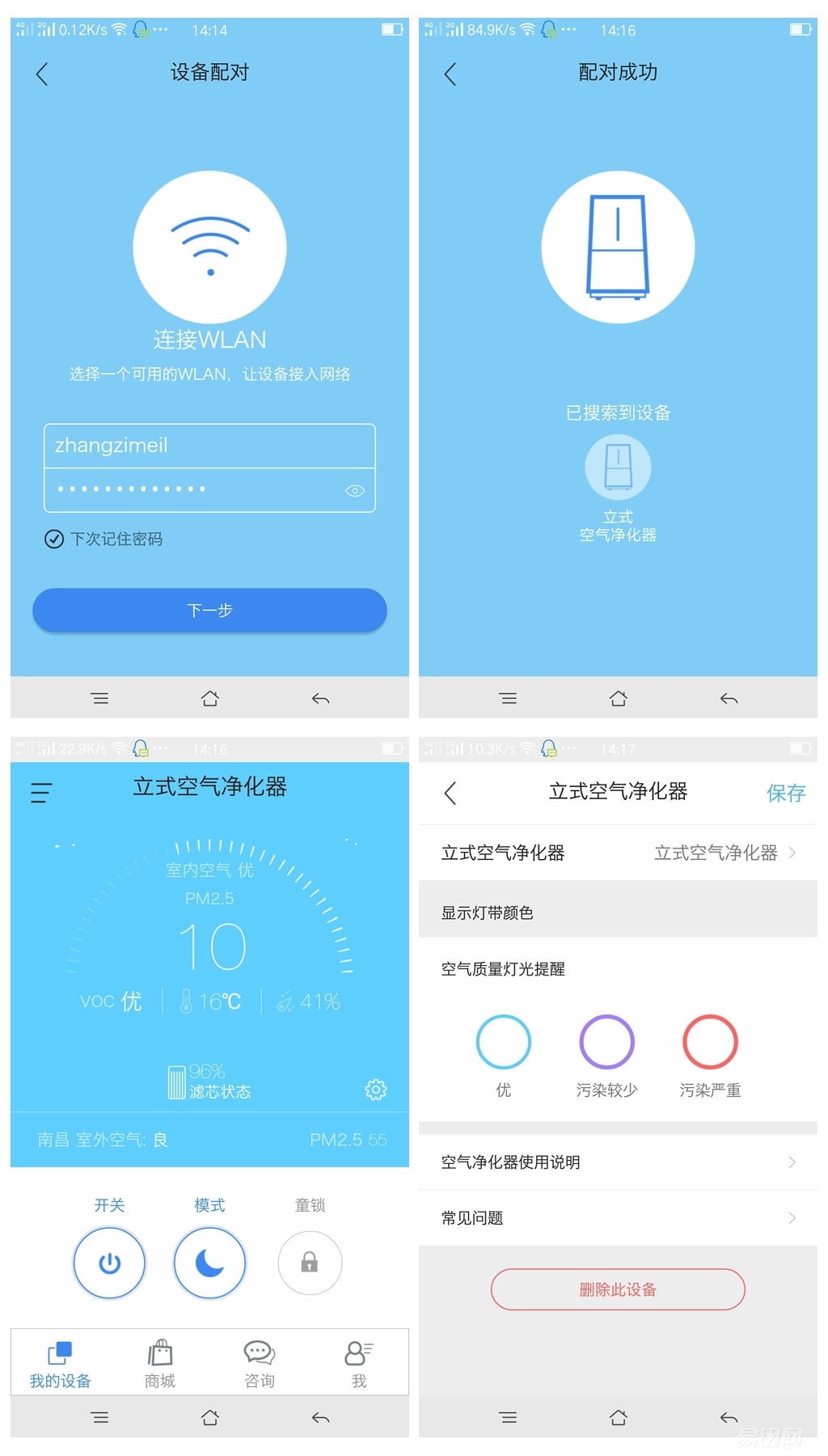Click the zhangzimeil WLAN name field
Viewport: 828px width, 1456px height.
point(209,446)
